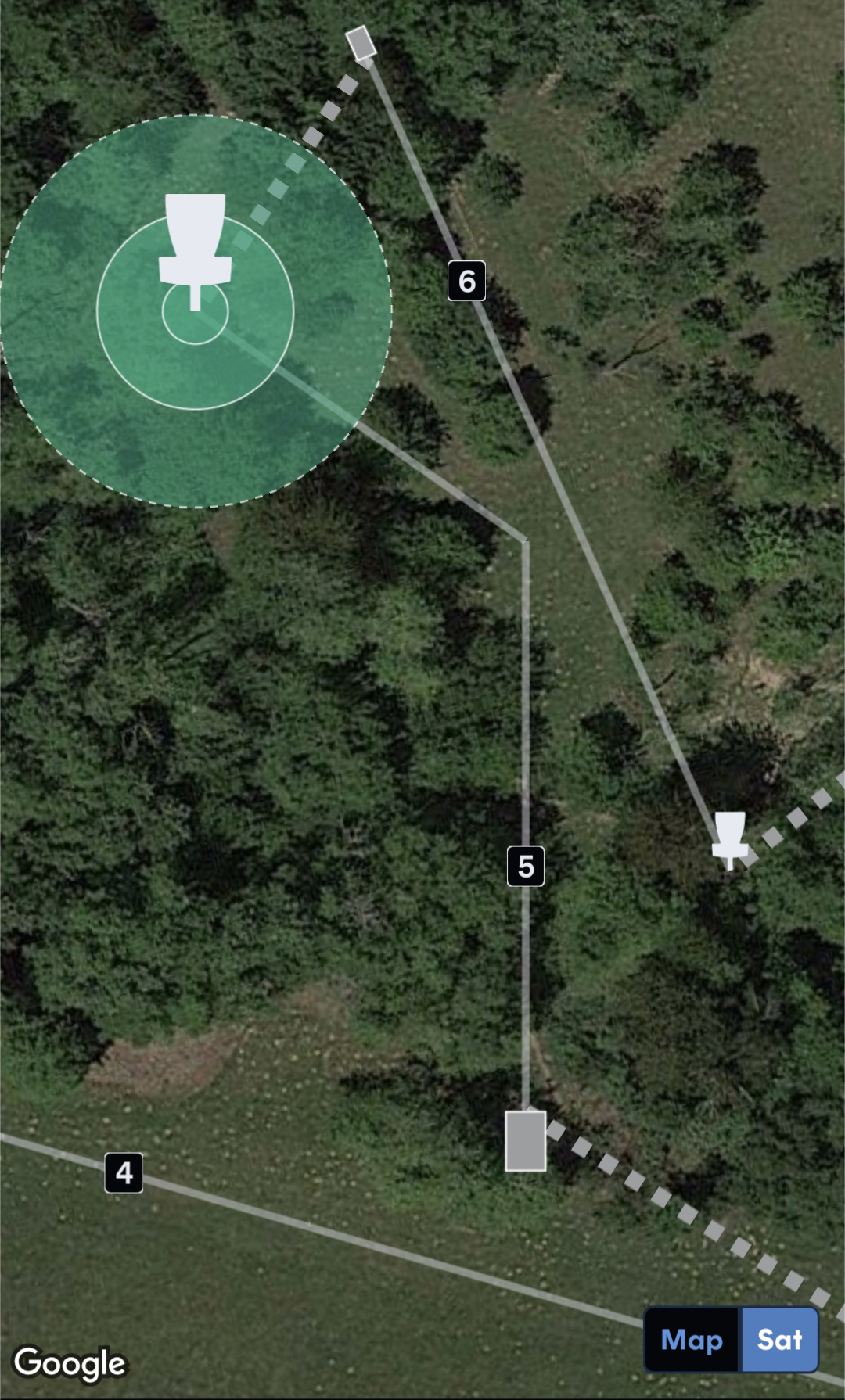Select the hole 5 tee pad
The image size is (845, 1400).
pyautogui.click(x=525, y=1141)
